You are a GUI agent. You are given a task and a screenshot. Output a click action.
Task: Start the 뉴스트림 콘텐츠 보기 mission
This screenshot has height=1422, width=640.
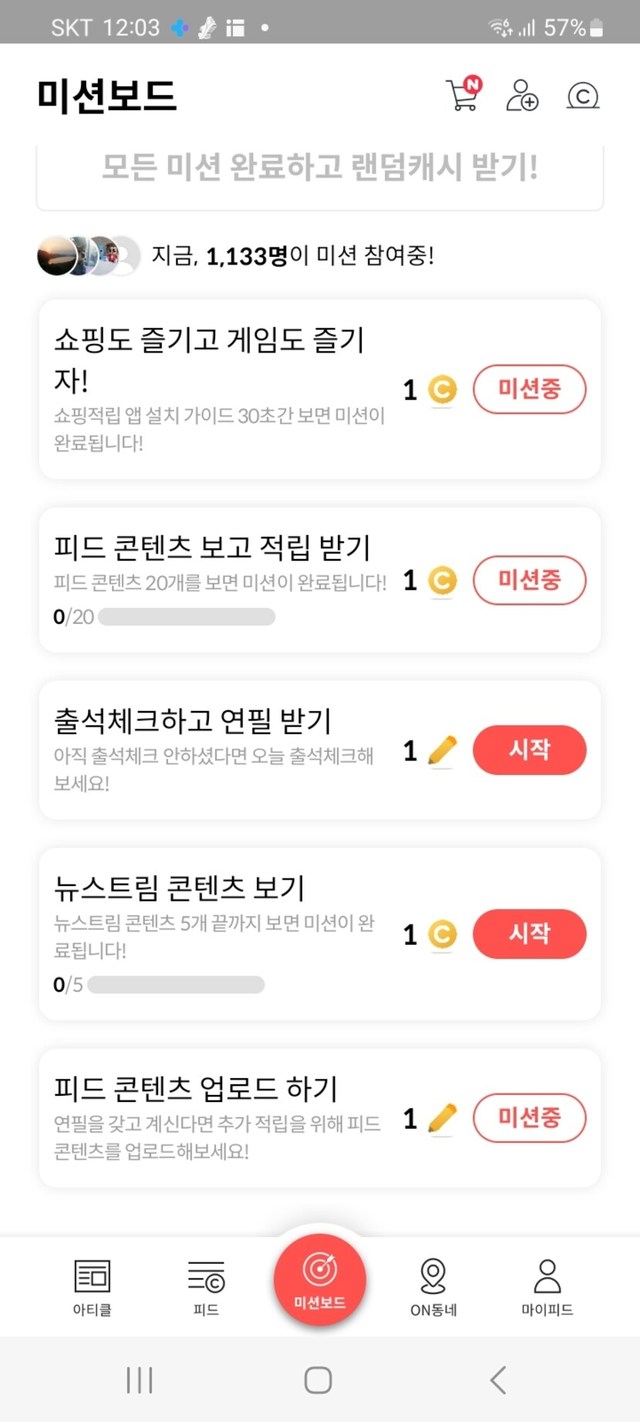529,933
